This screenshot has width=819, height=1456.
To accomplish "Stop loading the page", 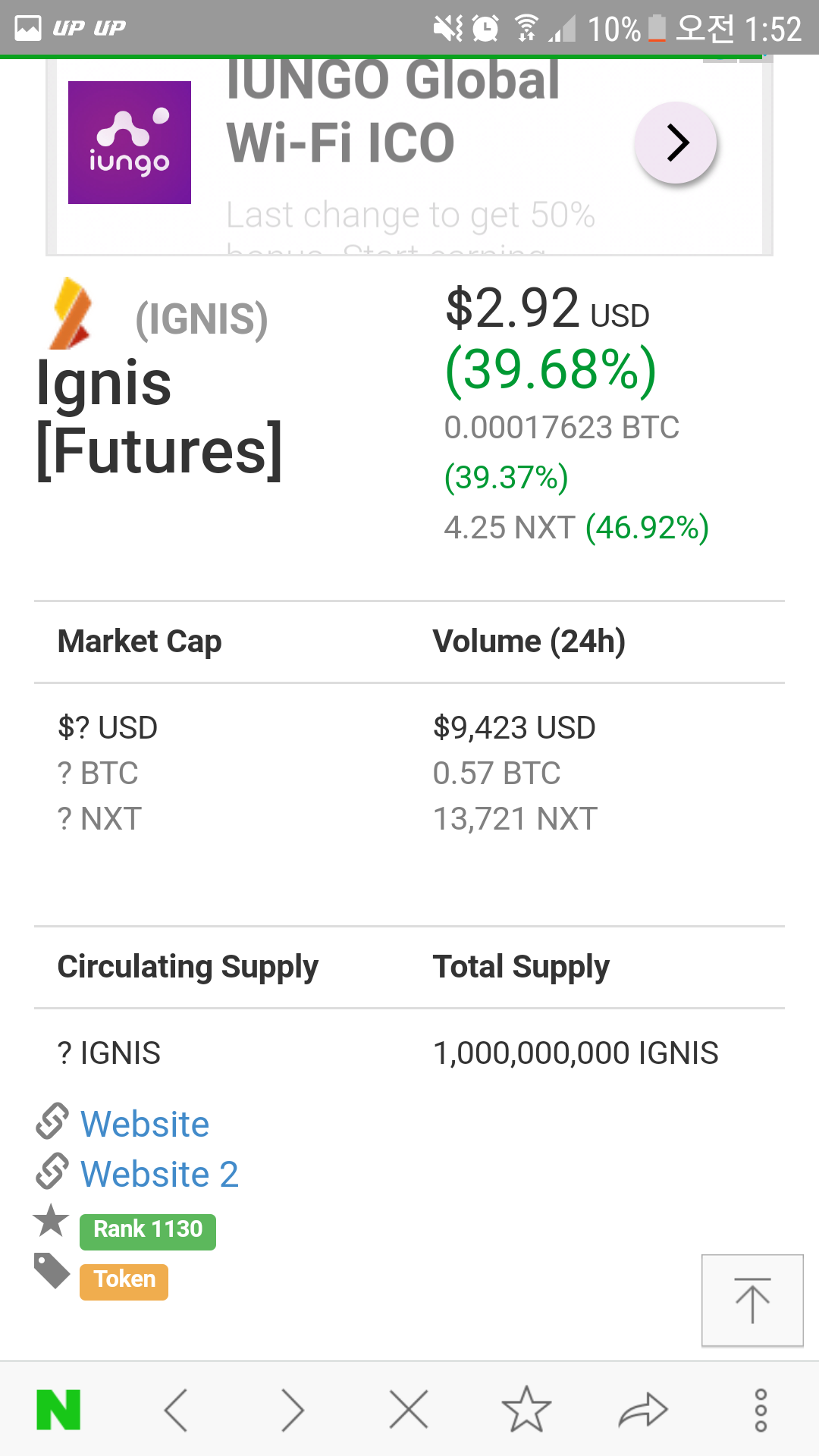I will 409,1410.
